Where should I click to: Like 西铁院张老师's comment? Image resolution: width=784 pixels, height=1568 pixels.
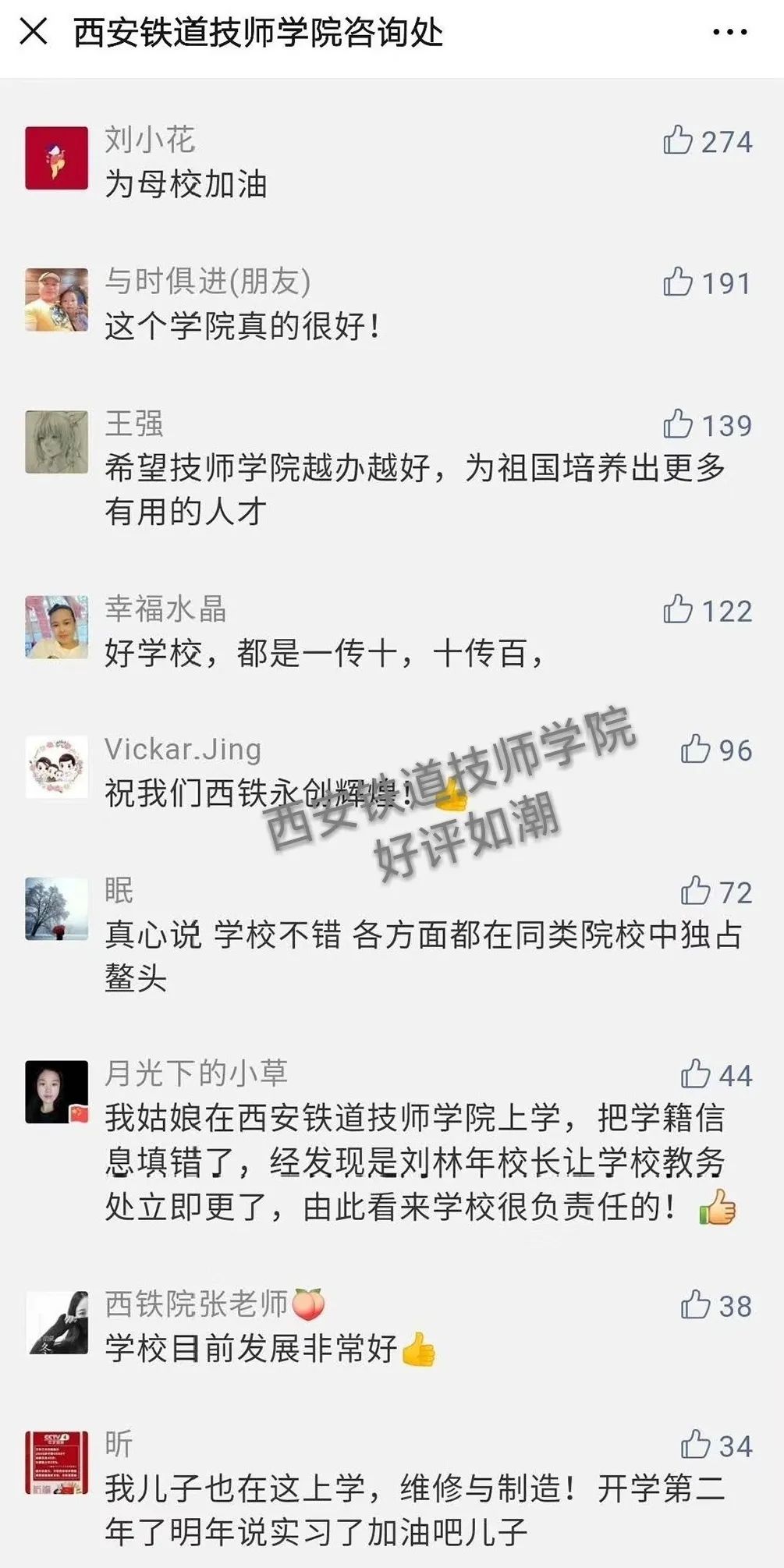pos(695,1305)
